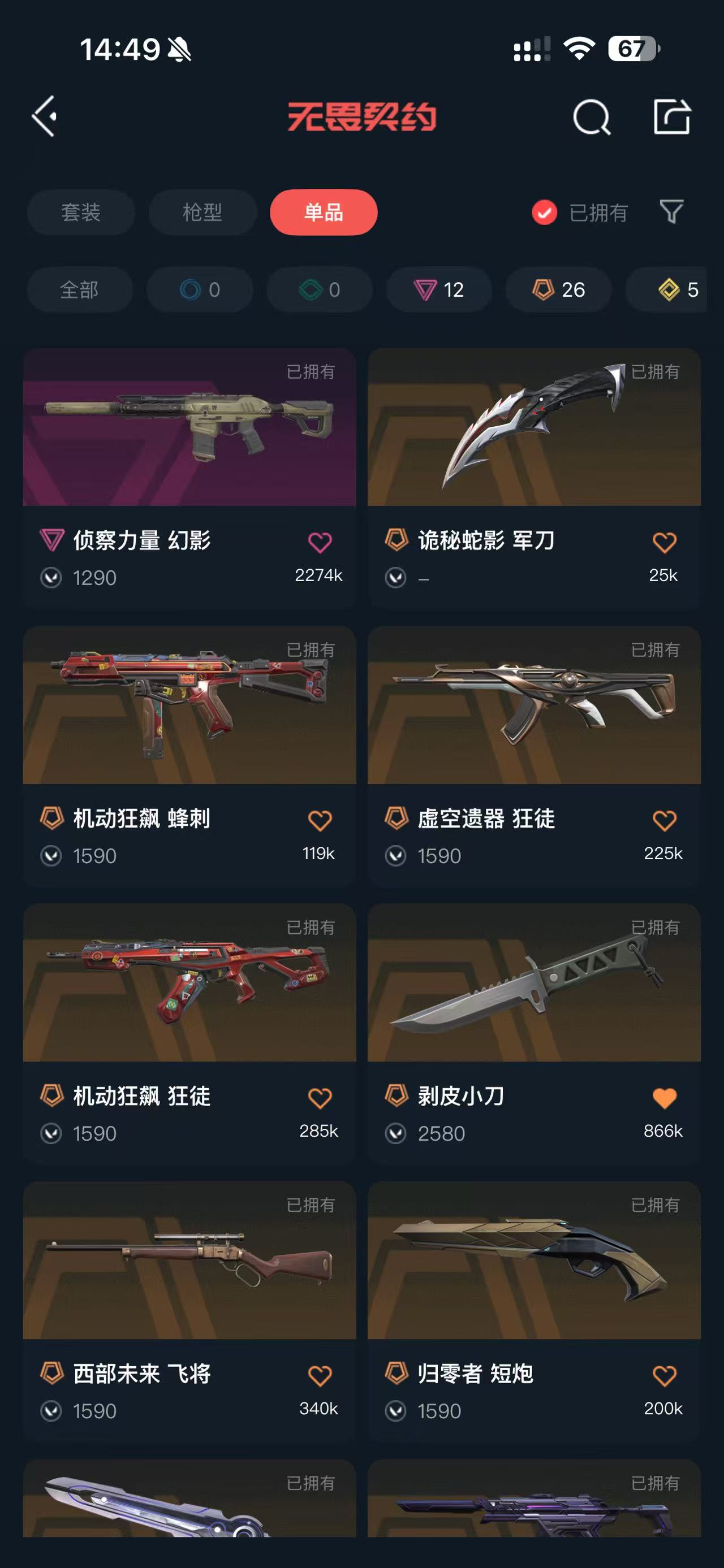Open the search icon
This screenshot has height=1568, width=724.
pos(591,116)
